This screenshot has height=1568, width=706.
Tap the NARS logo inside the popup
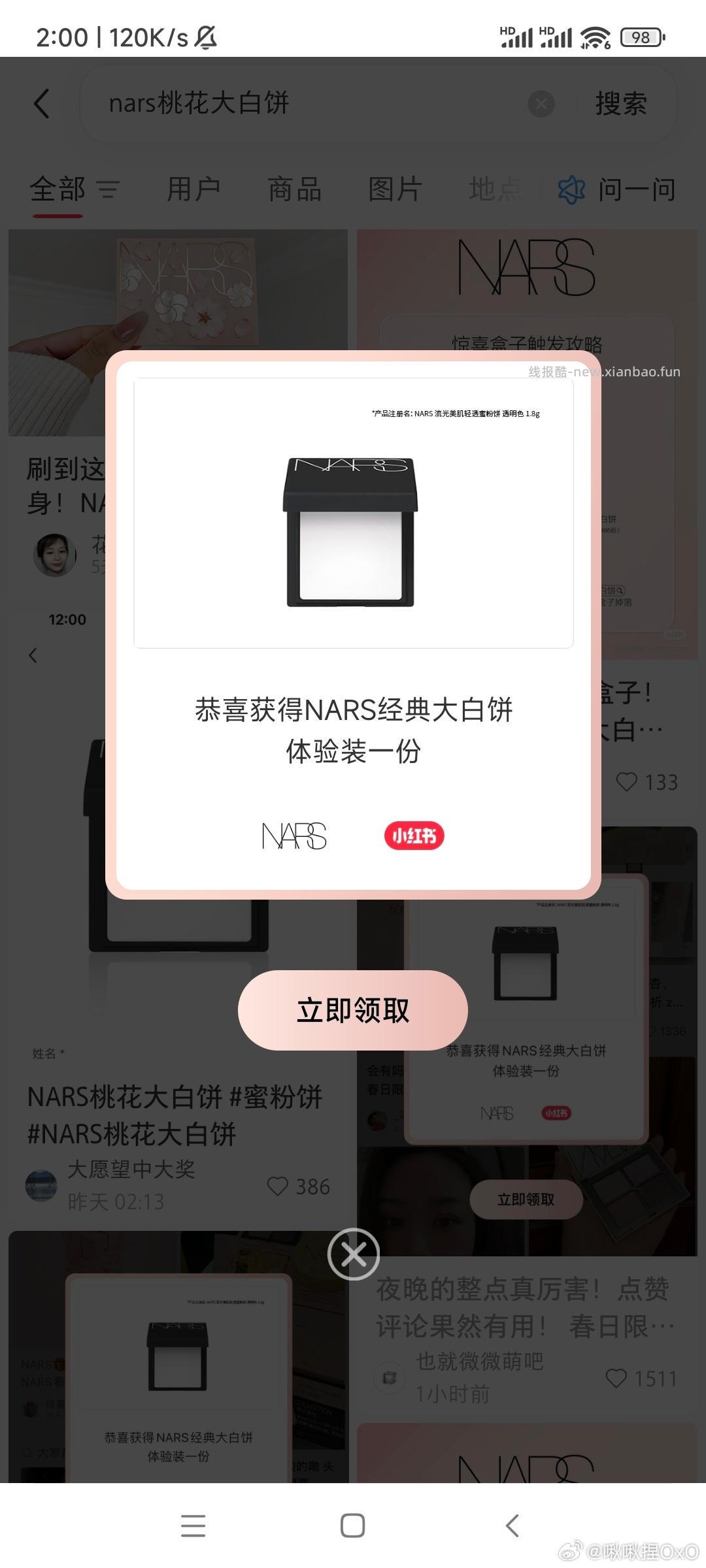click(x=294, y=836)
